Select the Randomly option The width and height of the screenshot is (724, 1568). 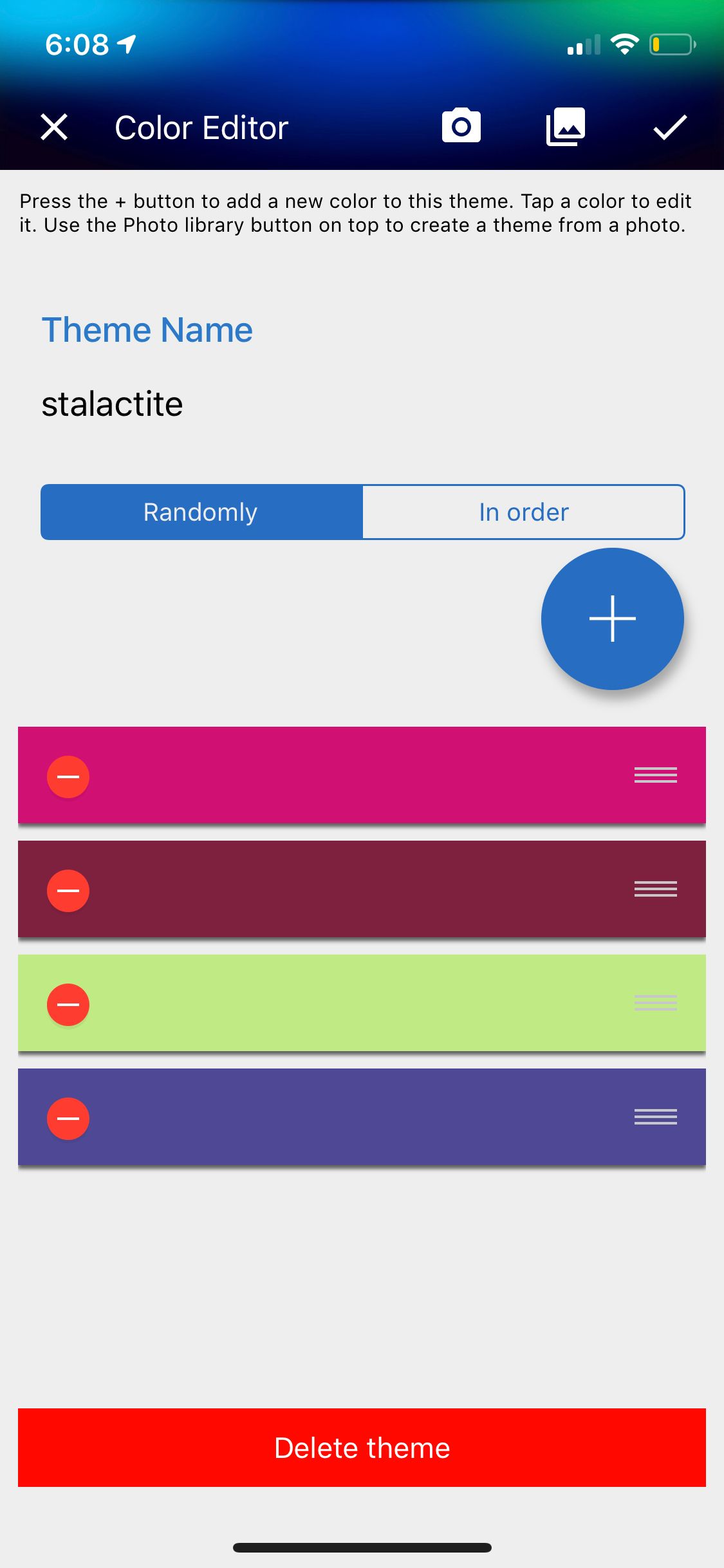(201, 512)
